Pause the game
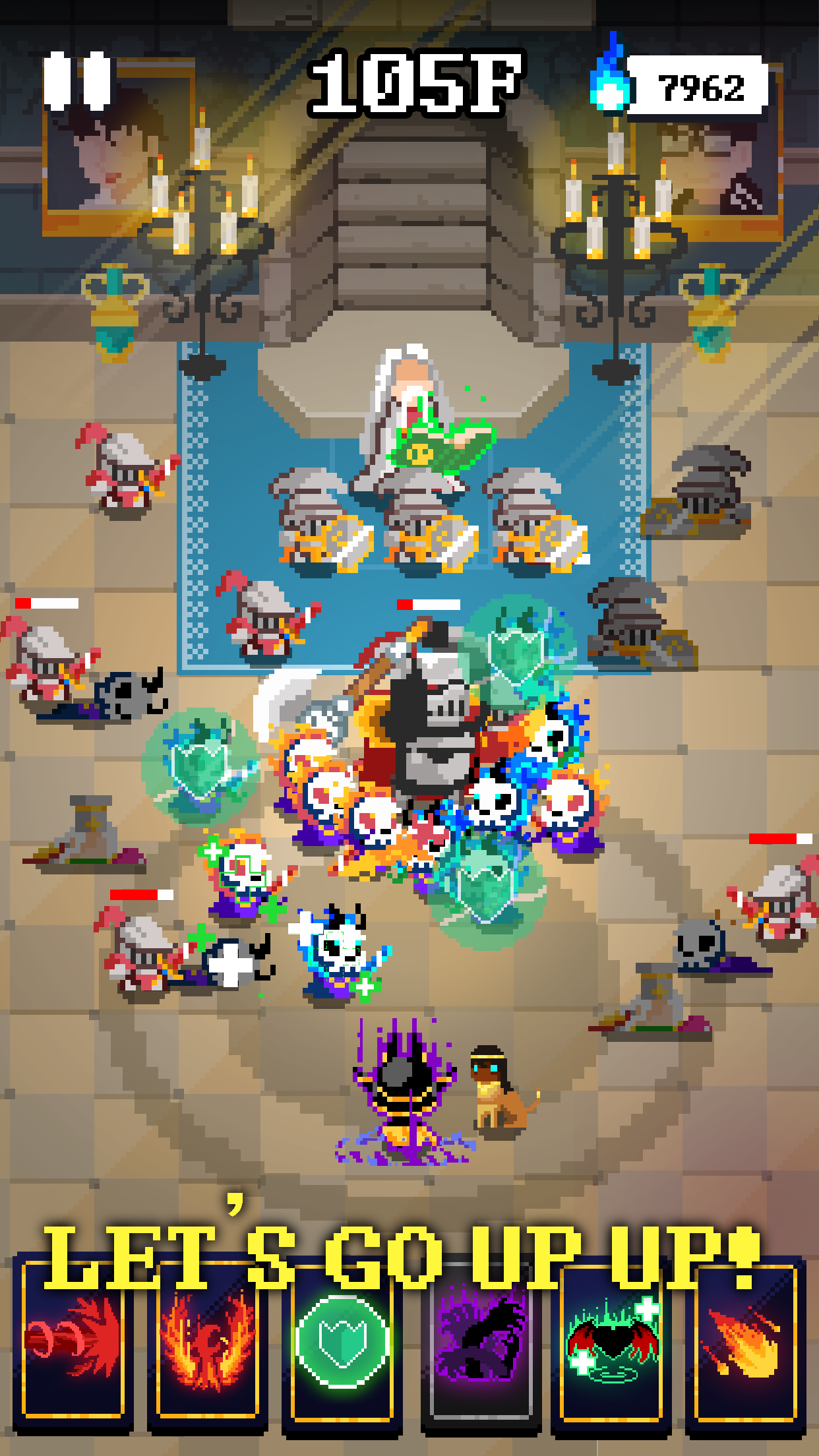This screenshot has width=819, height=1456. coord(76,81)
